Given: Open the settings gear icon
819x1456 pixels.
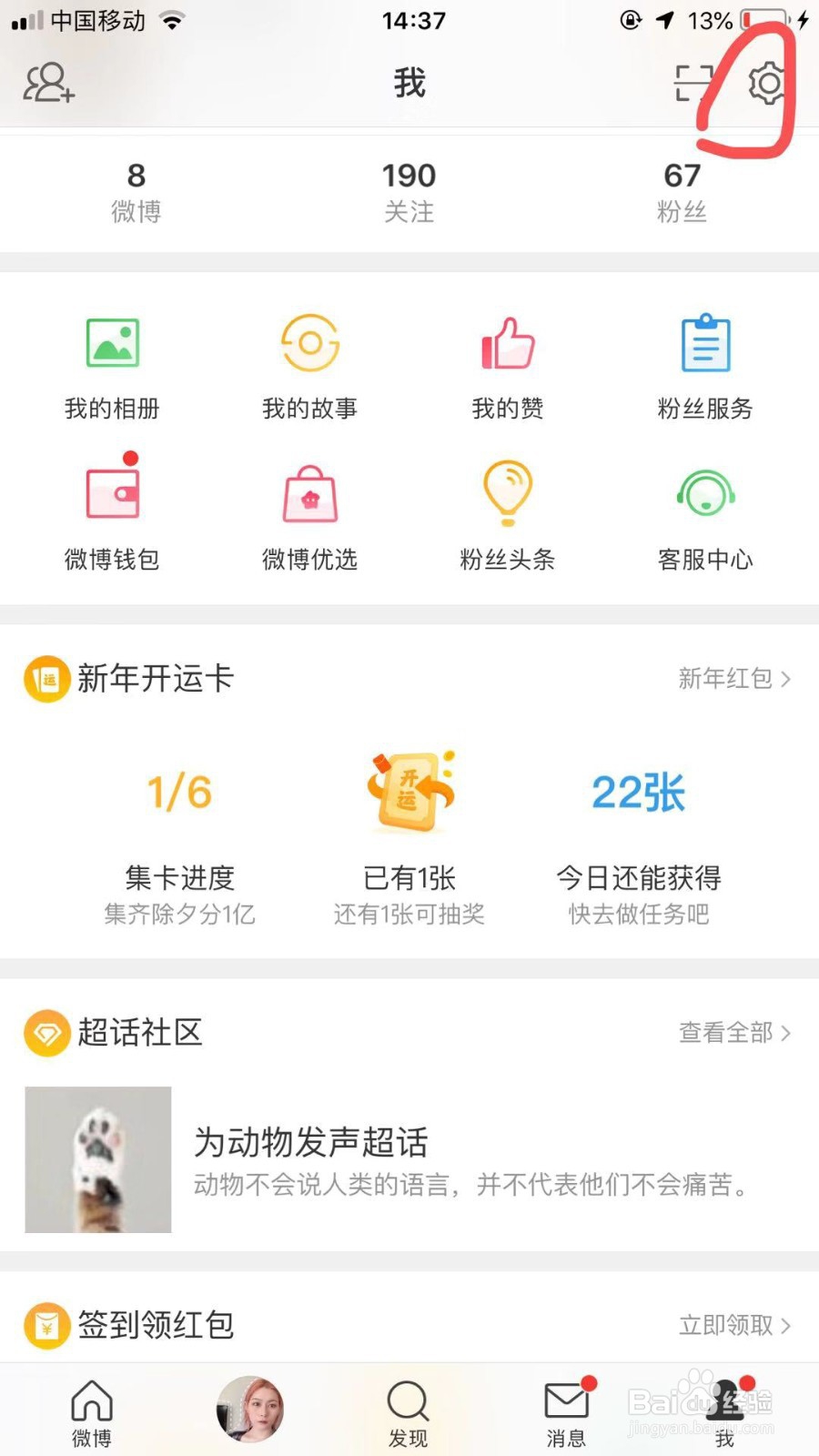Looking at the screenshot, I should coord(766,84).
